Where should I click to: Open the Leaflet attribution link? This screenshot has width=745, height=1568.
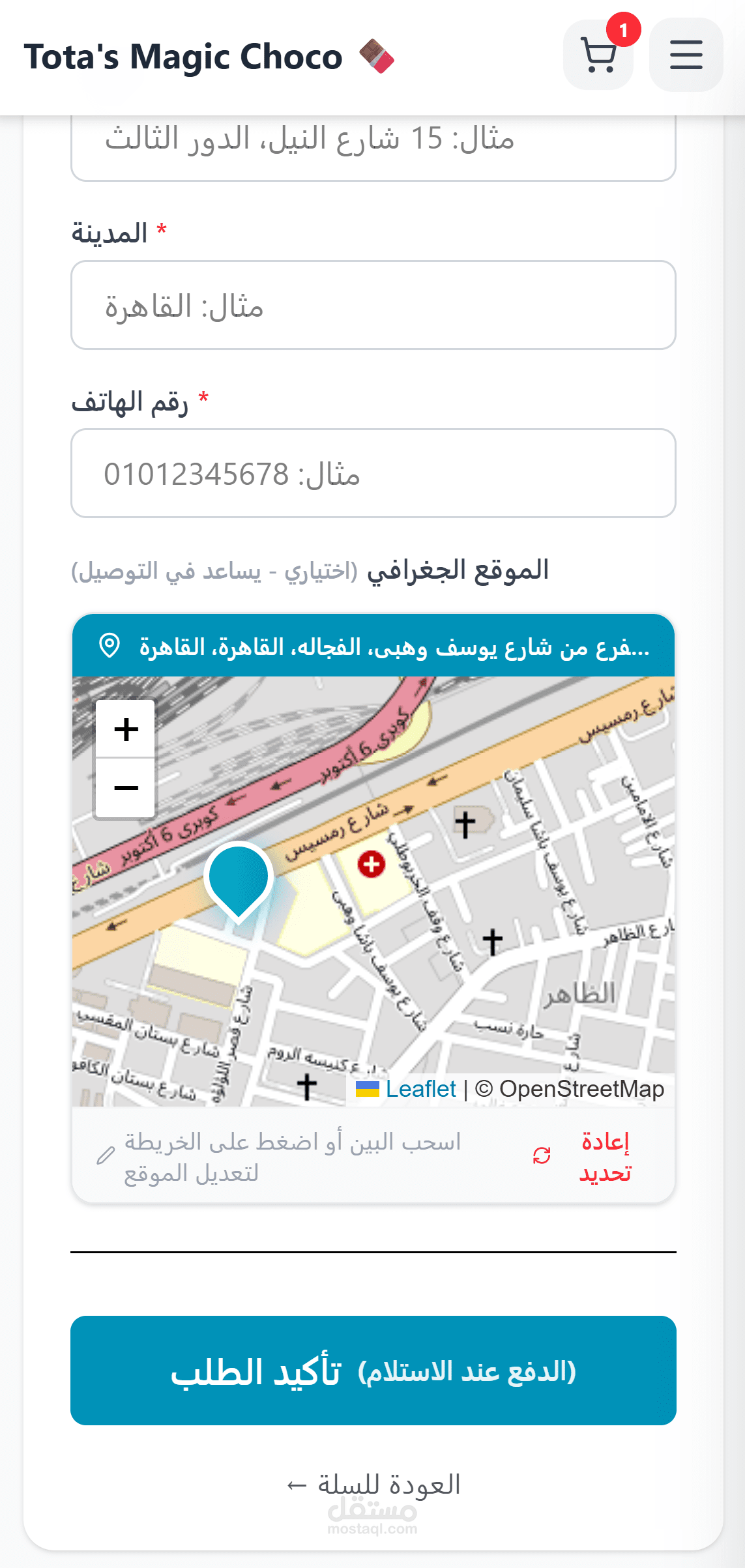click(420, 1089)
